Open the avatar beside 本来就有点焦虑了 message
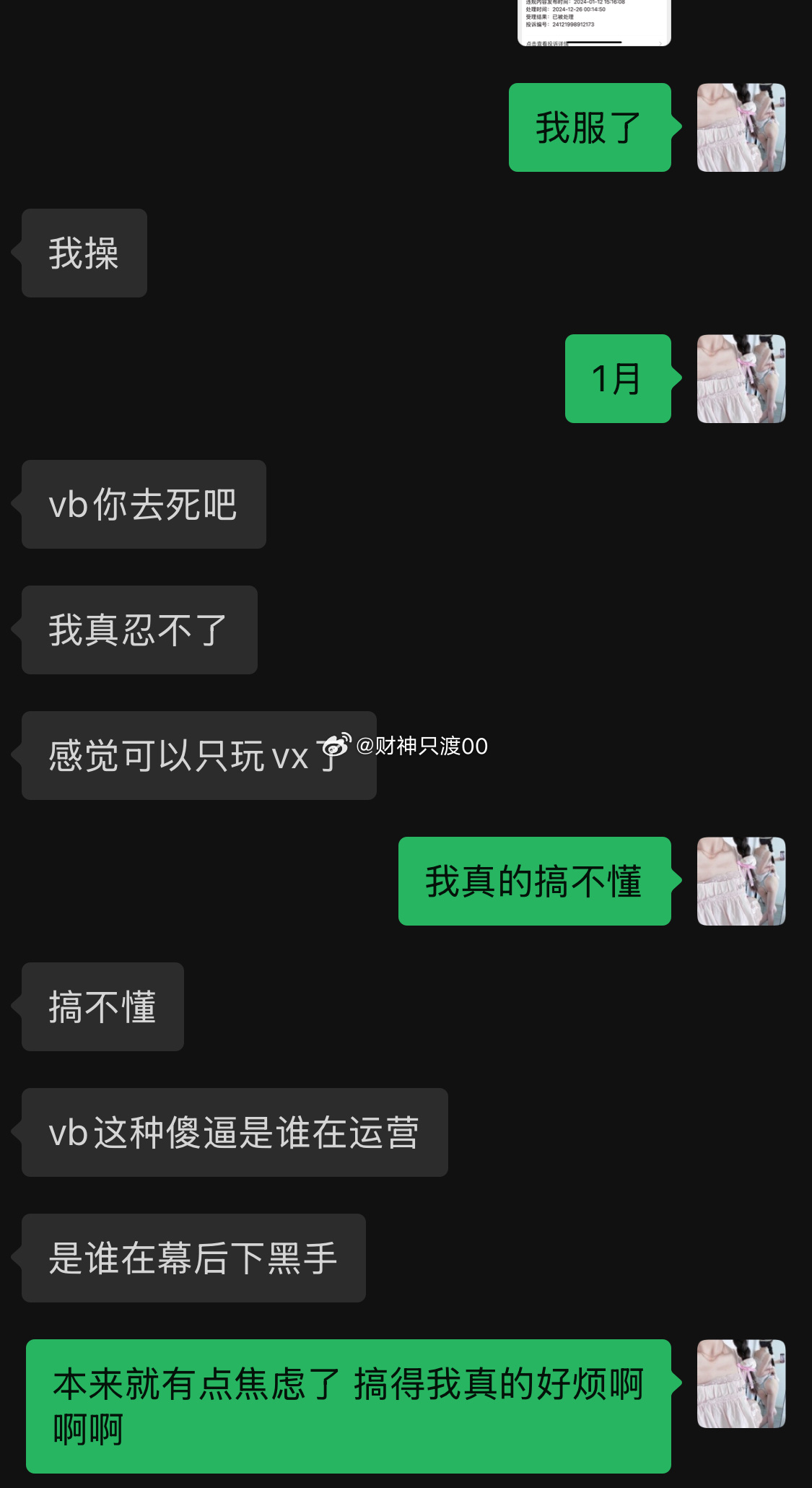Image resolution: width=812 pixels, height=1488 pixels. click(741, 1384)
